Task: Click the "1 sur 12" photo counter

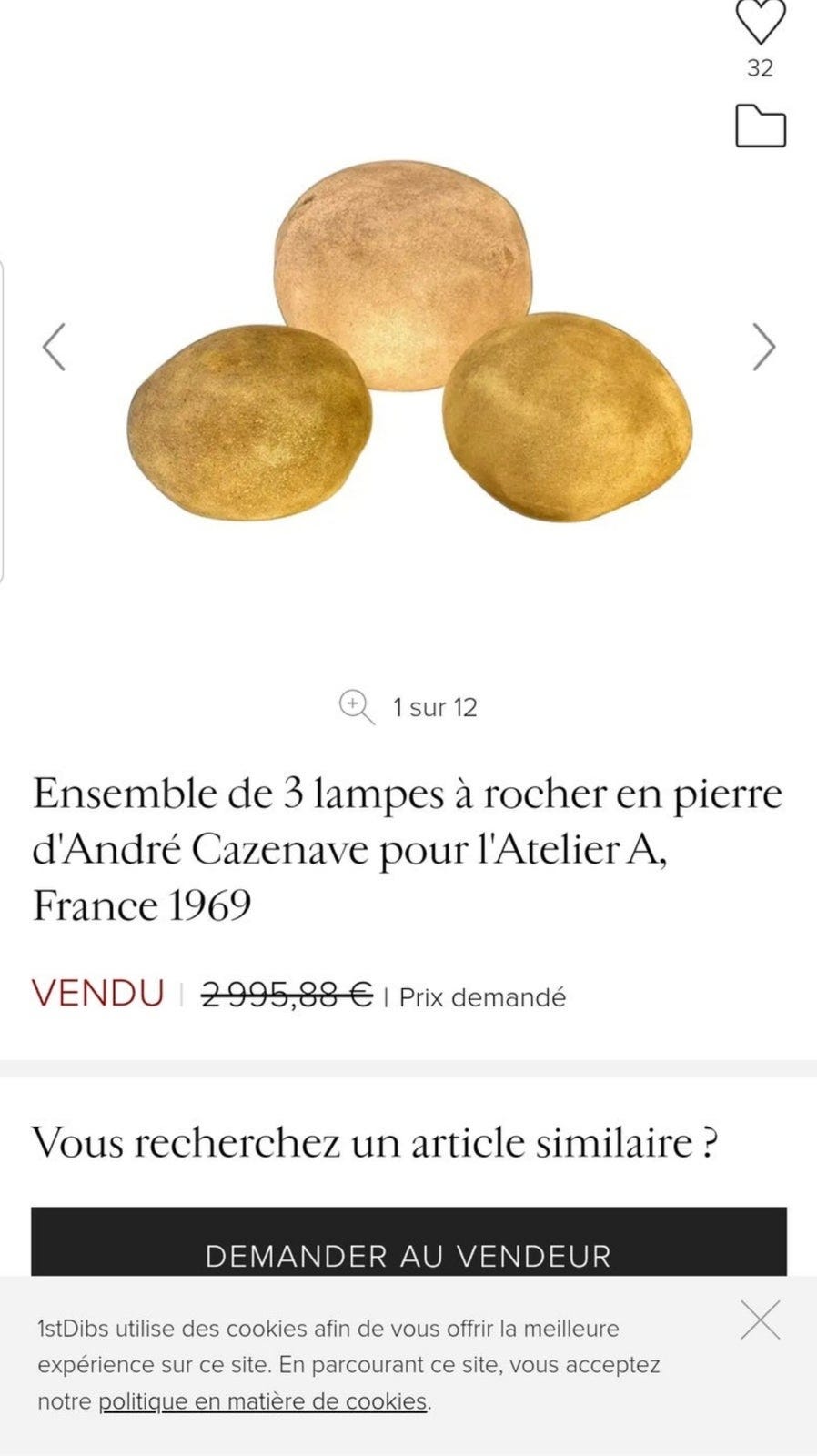Action: pos(434,707)
